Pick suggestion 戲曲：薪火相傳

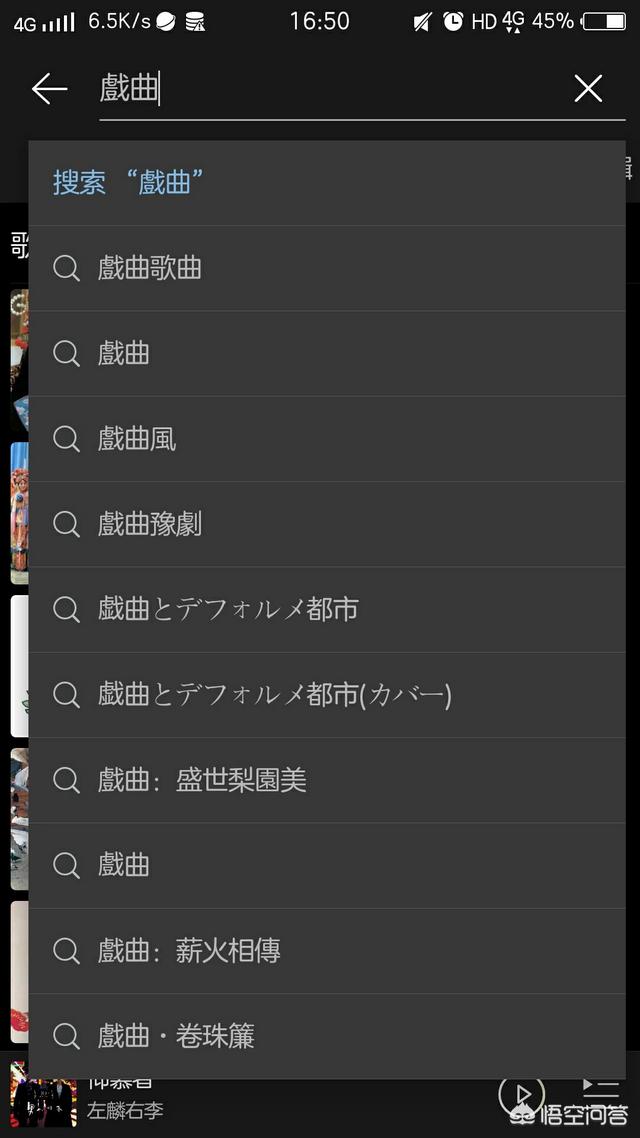327,951
